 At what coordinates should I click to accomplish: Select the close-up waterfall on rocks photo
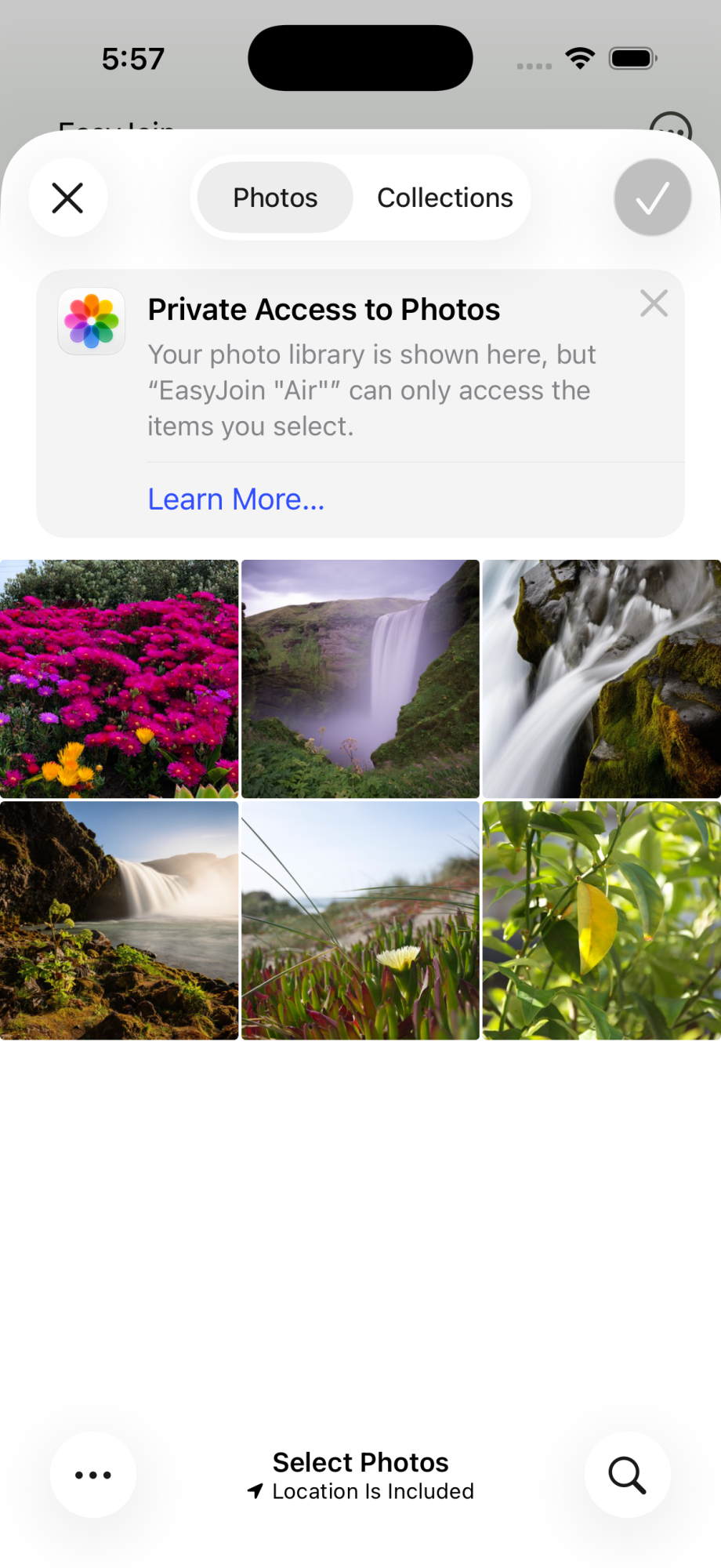pos(601,679)
